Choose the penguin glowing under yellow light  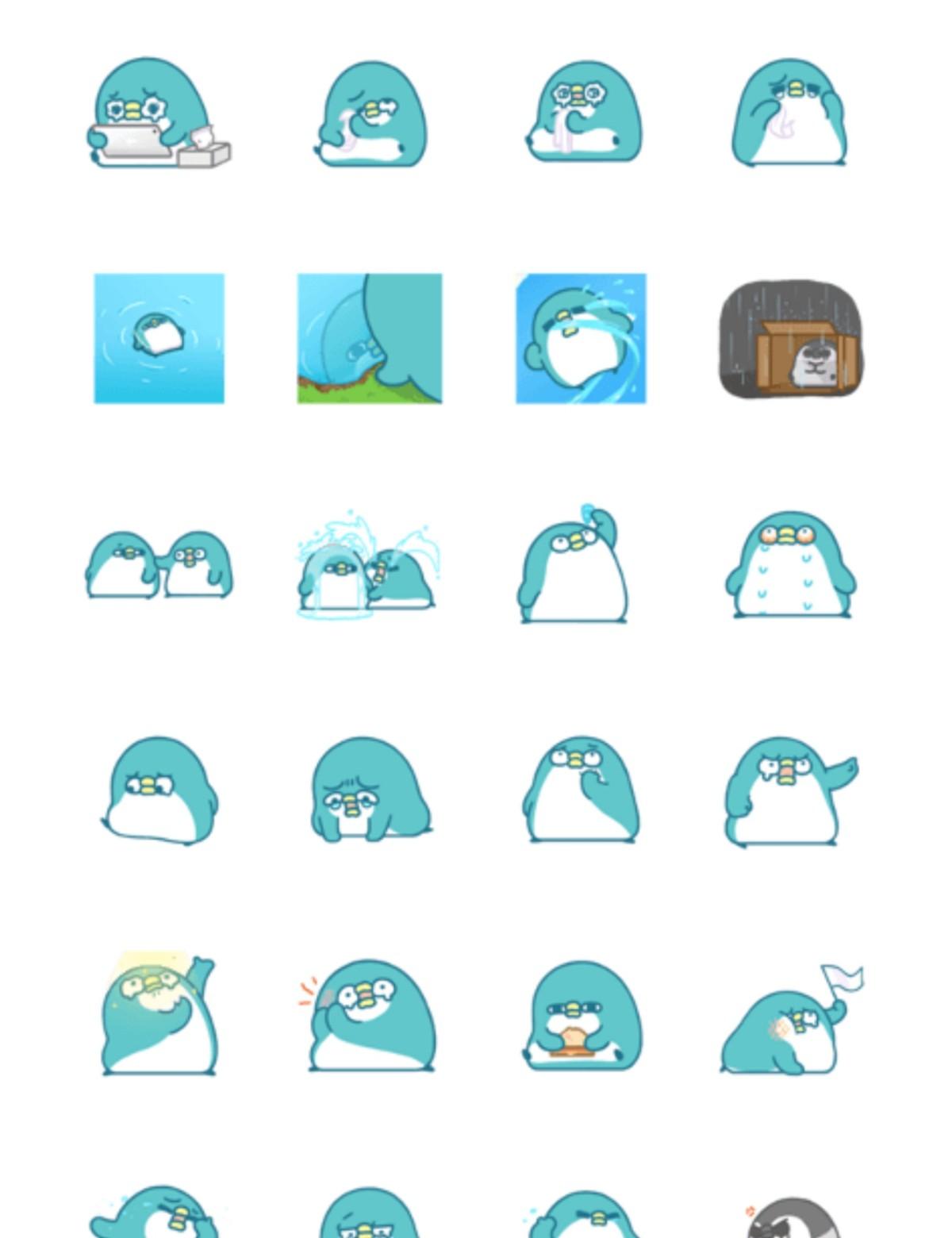[x=159, y=1016]
